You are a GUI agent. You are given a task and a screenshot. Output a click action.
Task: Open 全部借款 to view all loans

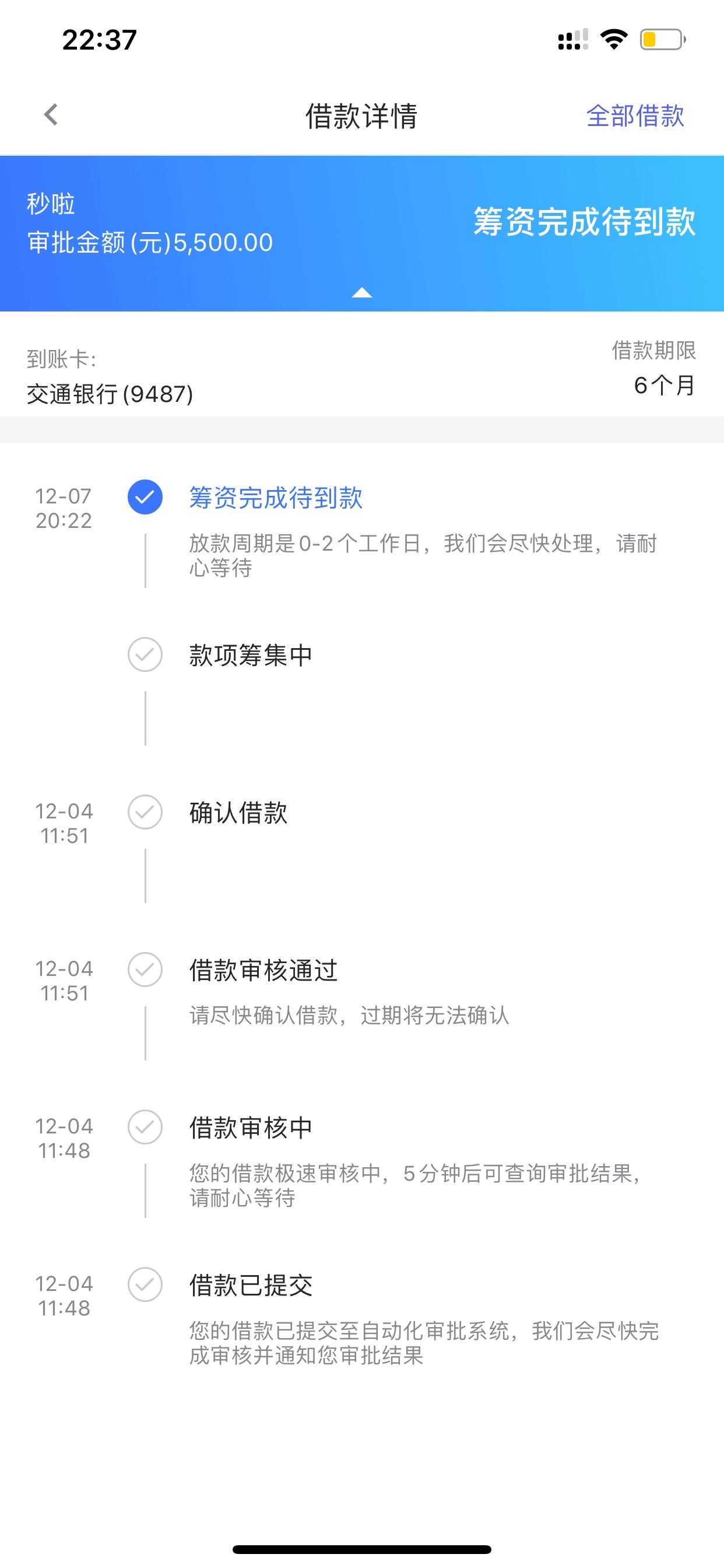(x=635, y=116)
